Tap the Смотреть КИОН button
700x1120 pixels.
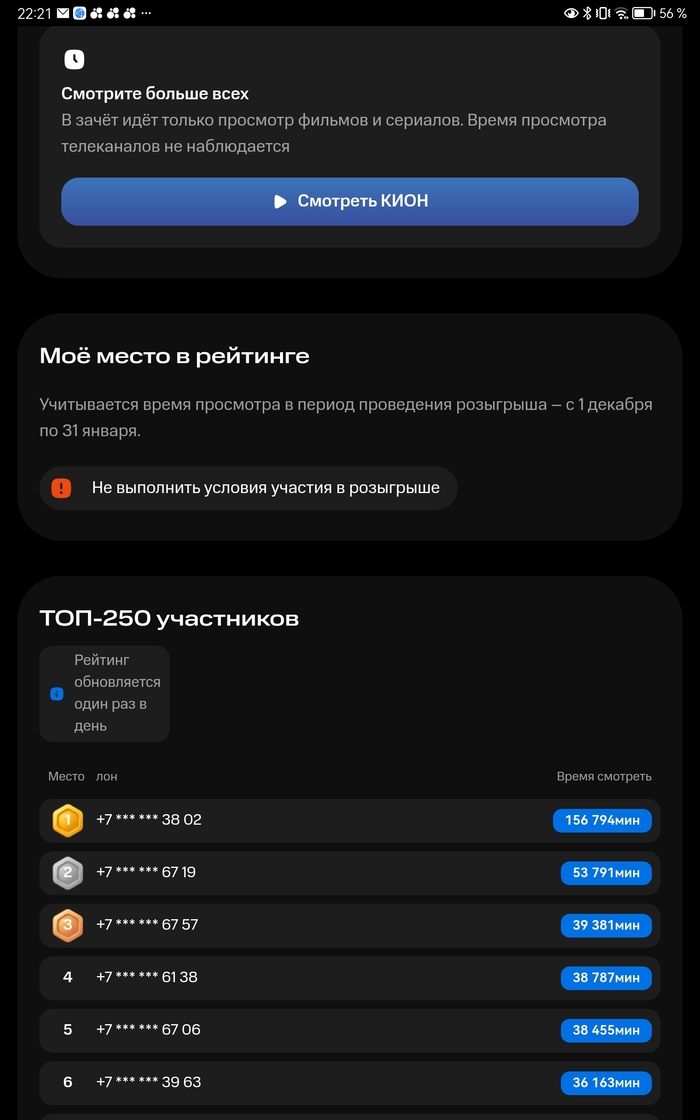pos(350,201)
